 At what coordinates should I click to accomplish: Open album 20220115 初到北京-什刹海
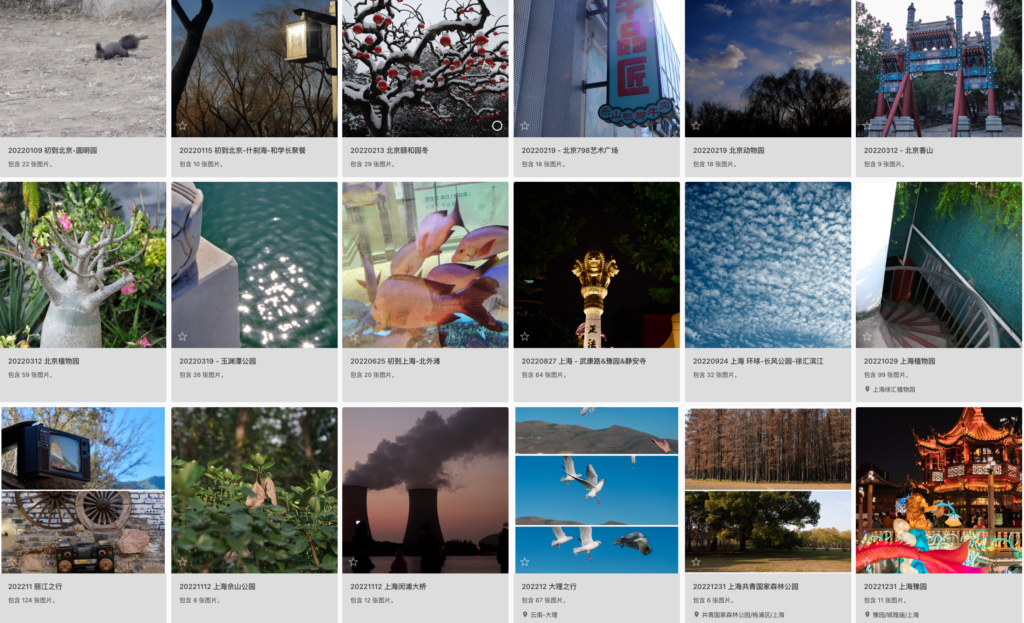(x=254, y=68)
